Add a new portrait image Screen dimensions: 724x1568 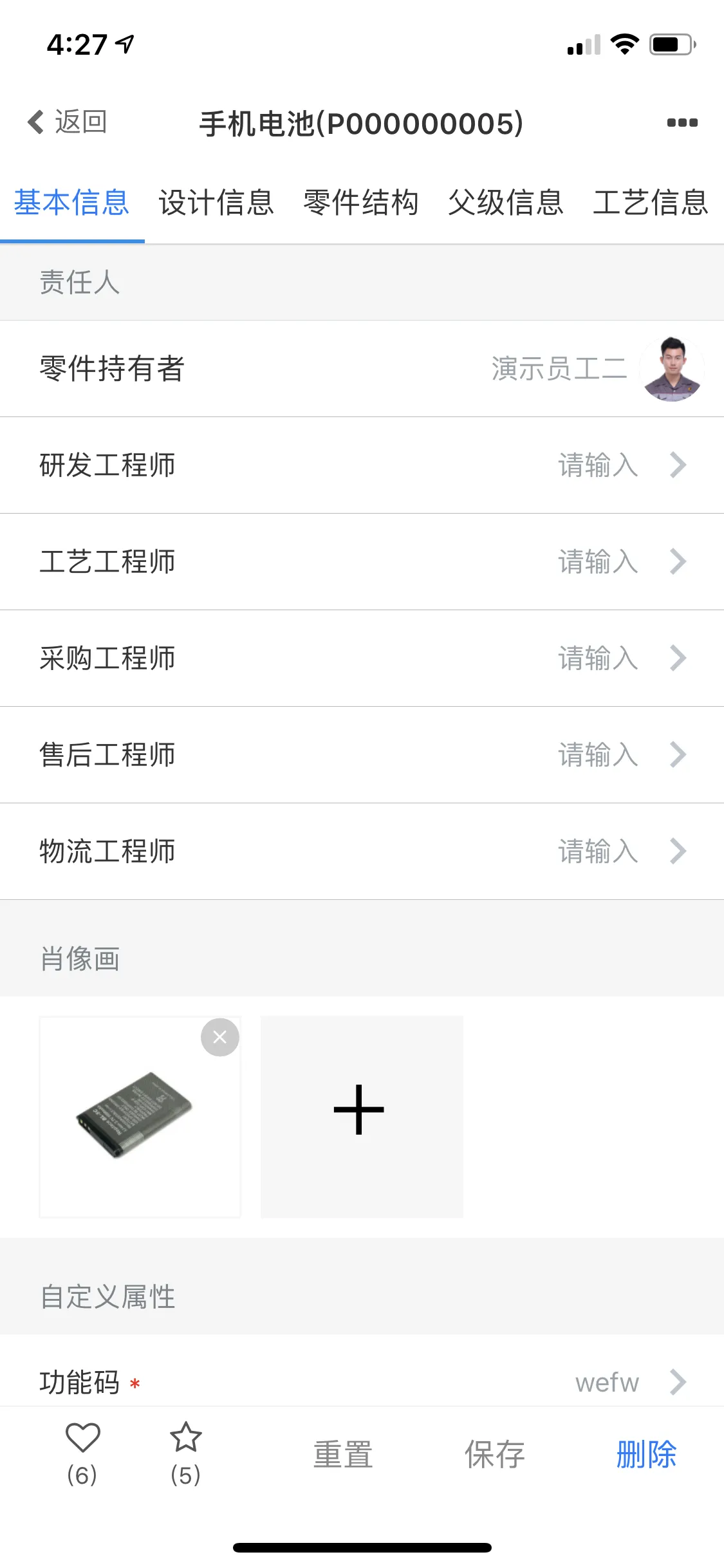[x=362, y=1117]
